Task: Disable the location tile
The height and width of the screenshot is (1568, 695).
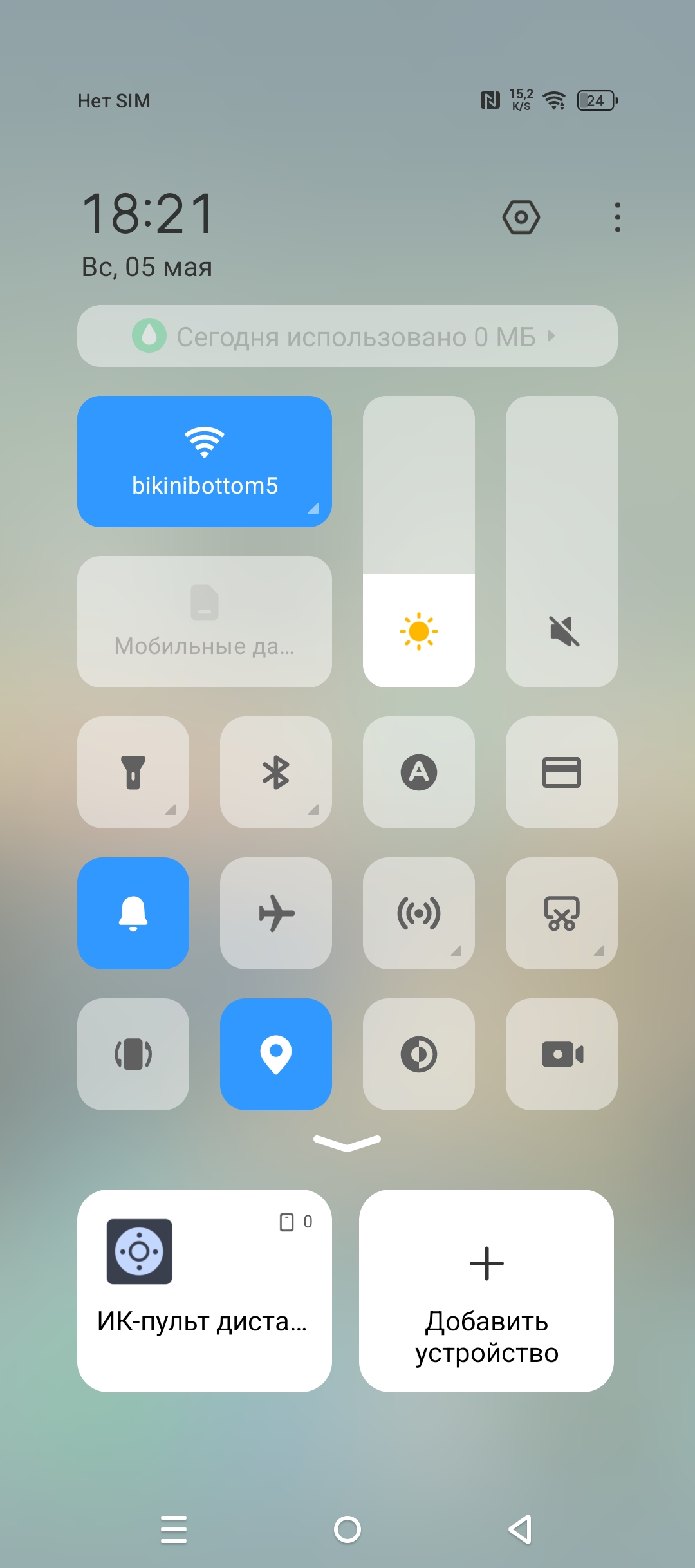Action: pos(276,1054)
